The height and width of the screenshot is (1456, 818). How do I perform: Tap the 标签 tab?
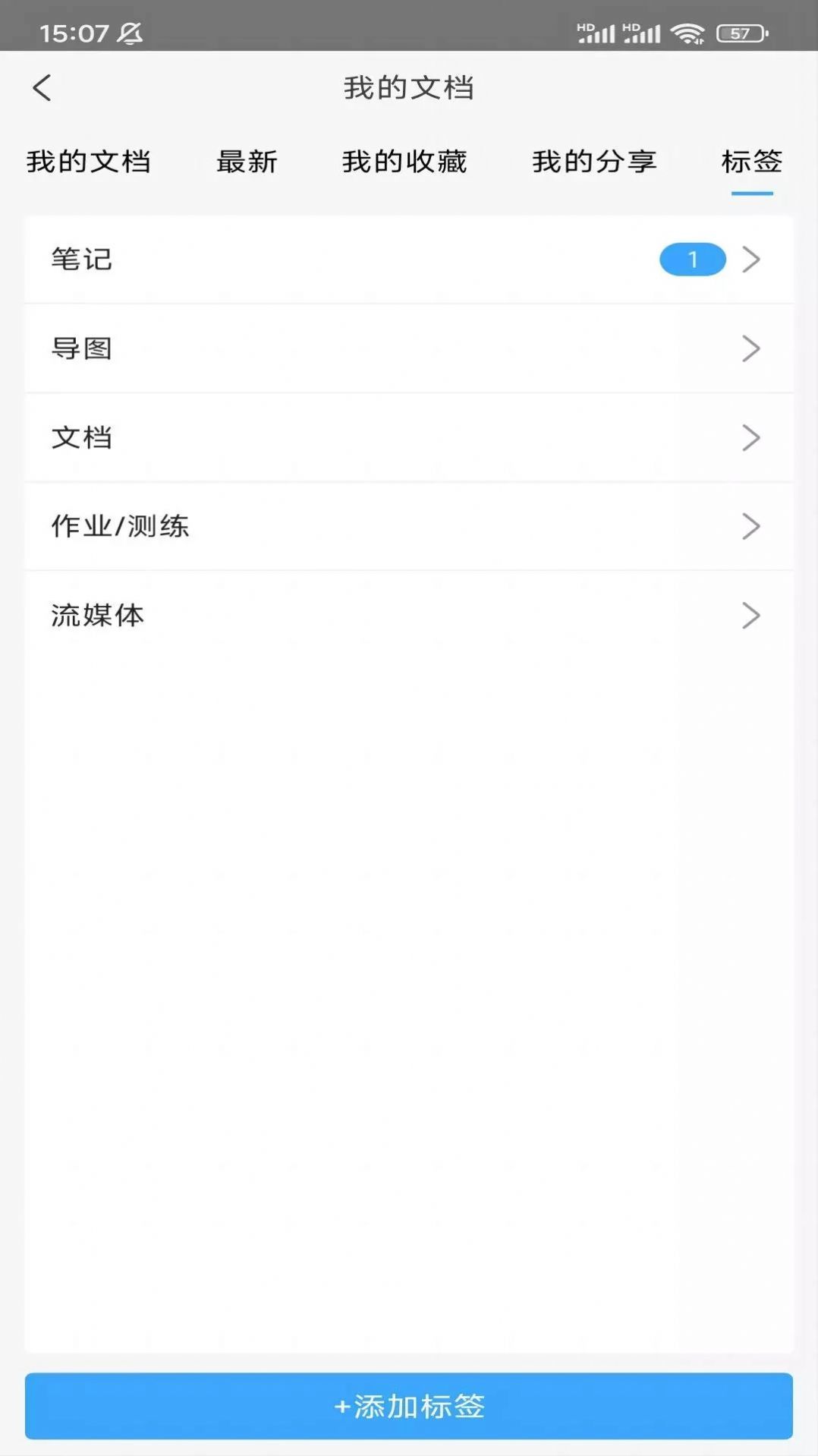tap(751, 162)
